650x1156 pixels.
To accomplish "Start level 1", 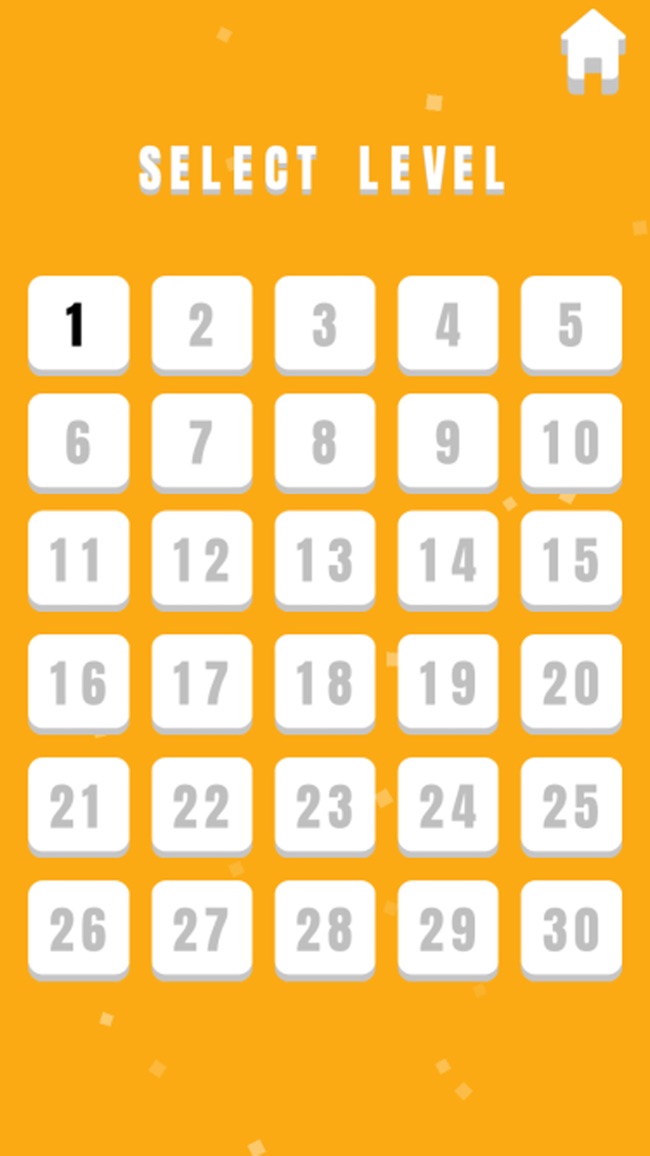I will [79, 325].
